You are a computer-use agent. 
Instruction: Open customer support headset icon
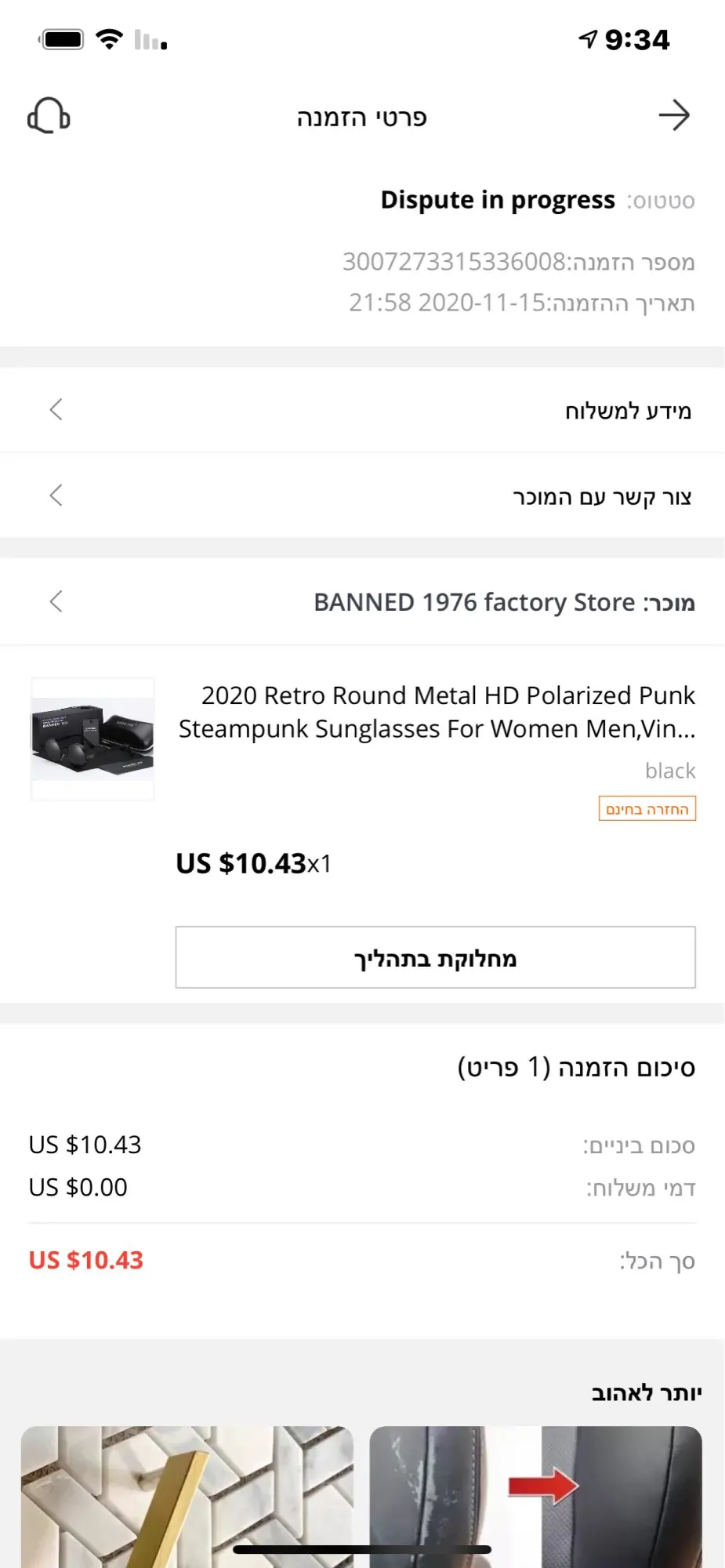coord(49,116)
